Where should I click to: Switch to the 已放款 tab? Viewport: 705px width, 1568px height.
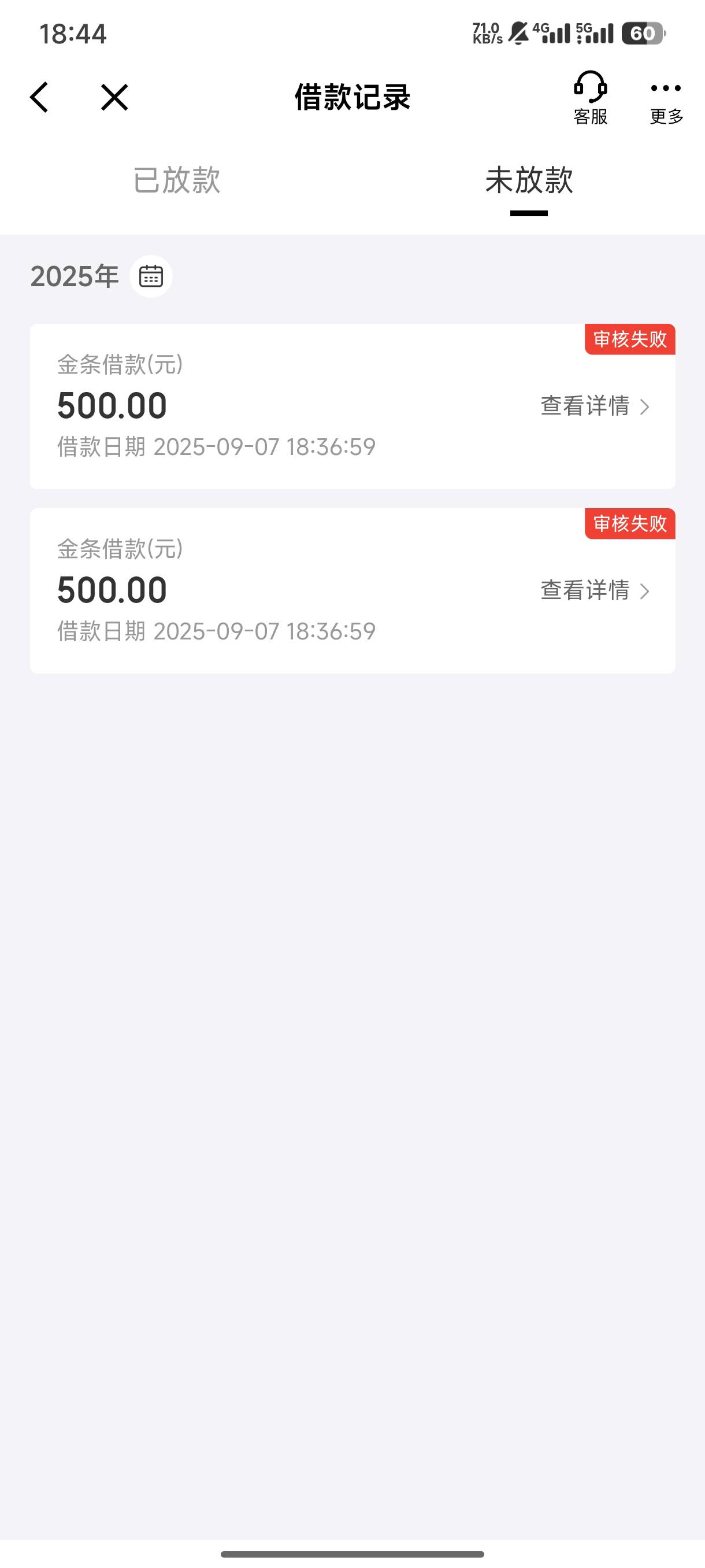click(x=176, y=180)
